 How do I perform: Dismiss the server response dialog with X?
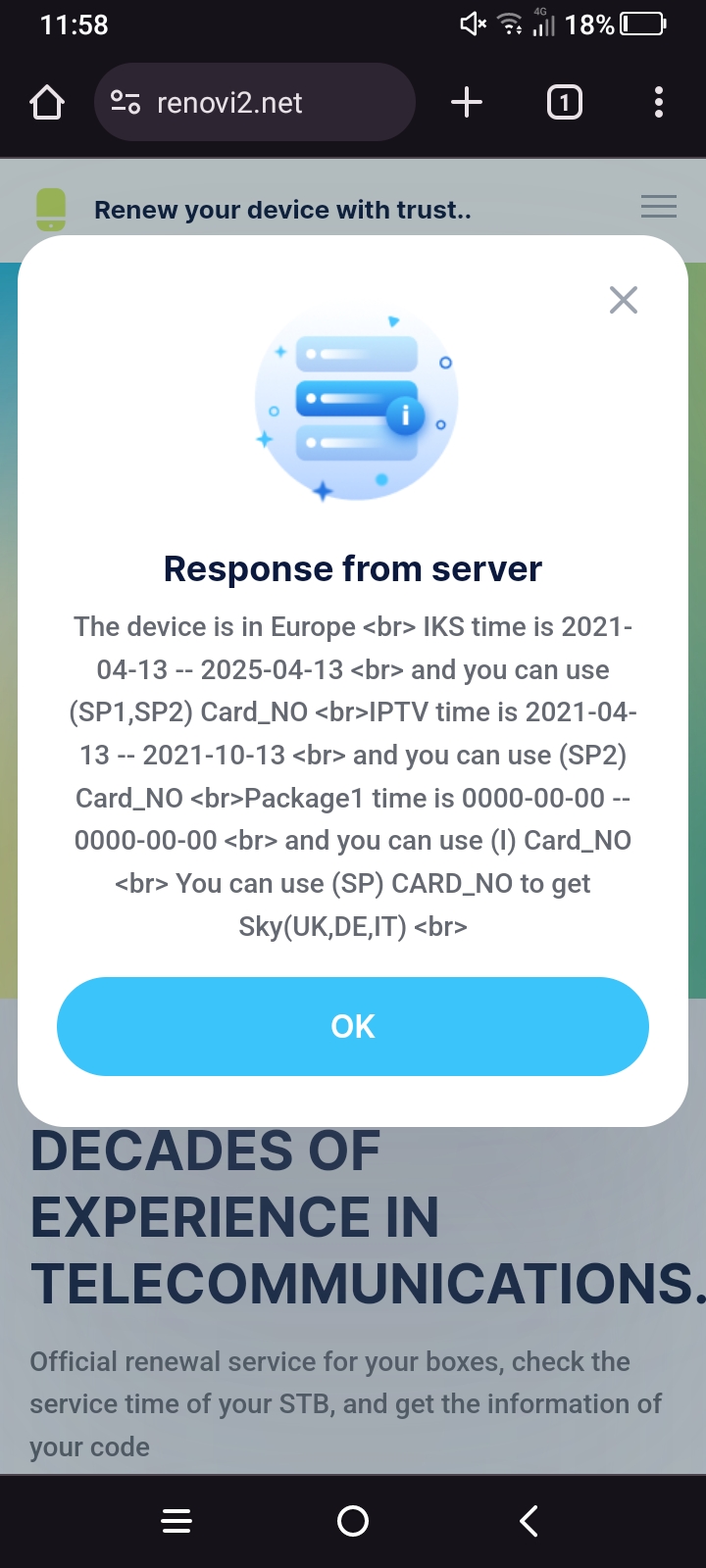pos(624,300)
